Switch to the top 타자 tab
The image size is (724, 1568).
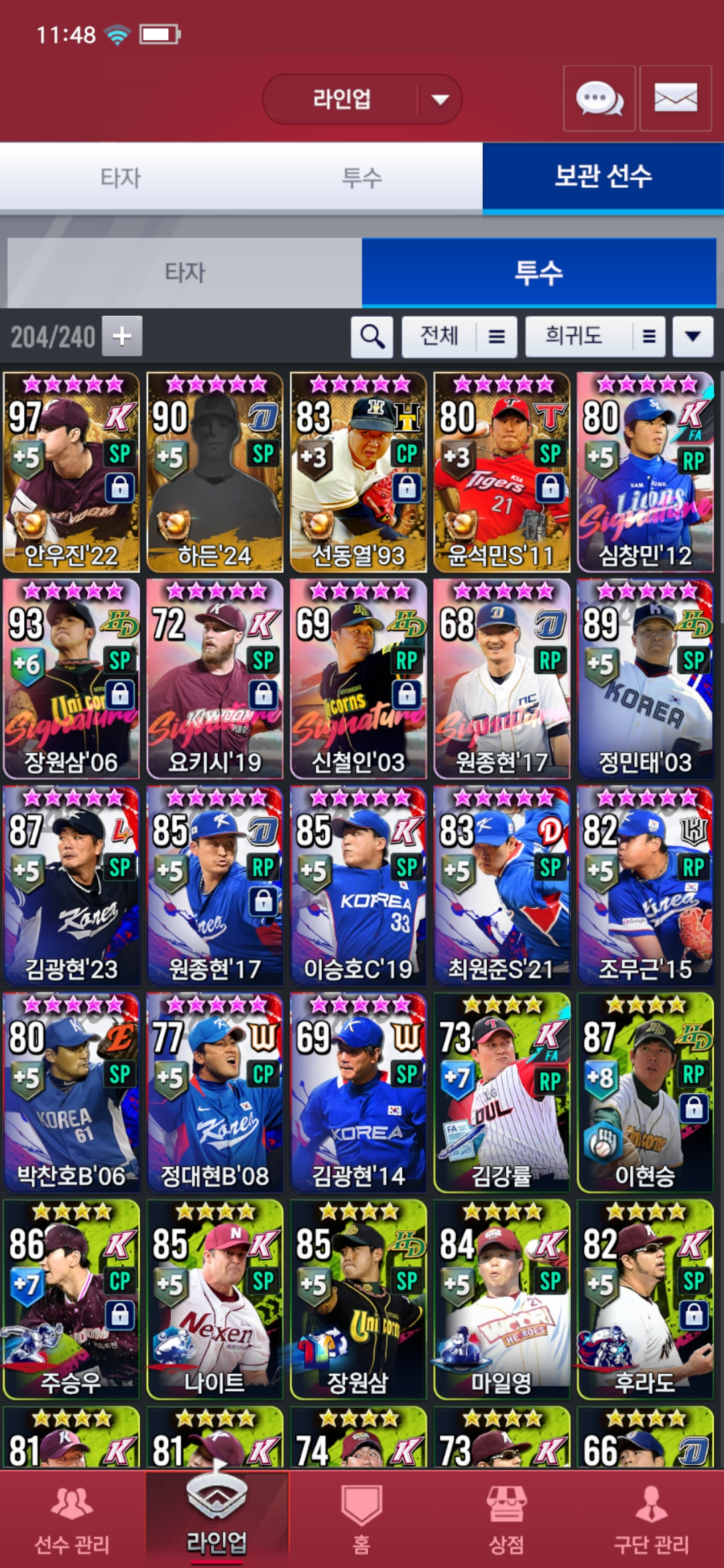coord(121,178)
